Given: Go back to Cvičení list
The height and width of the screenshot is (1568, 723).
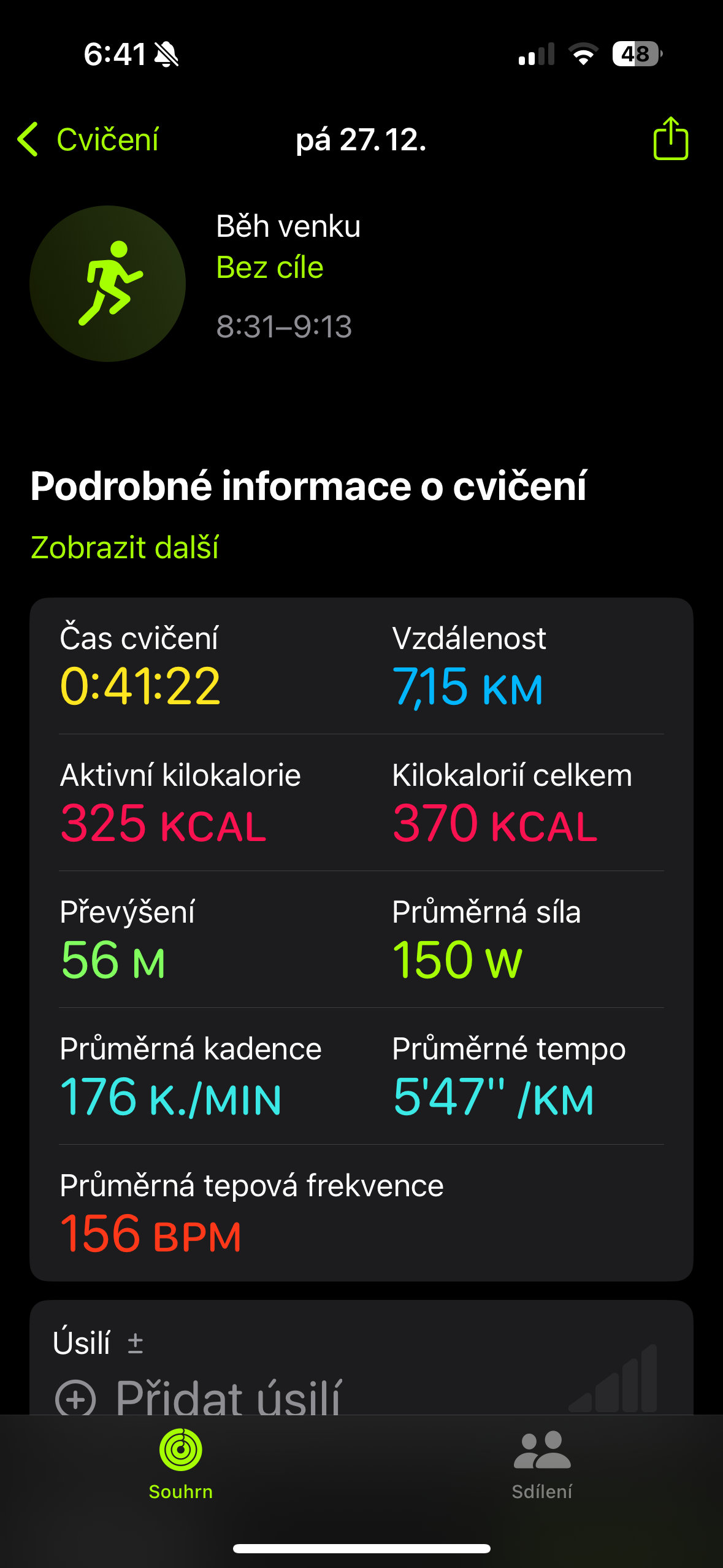Looking at the screenshot, I should [x=88, y=140].
